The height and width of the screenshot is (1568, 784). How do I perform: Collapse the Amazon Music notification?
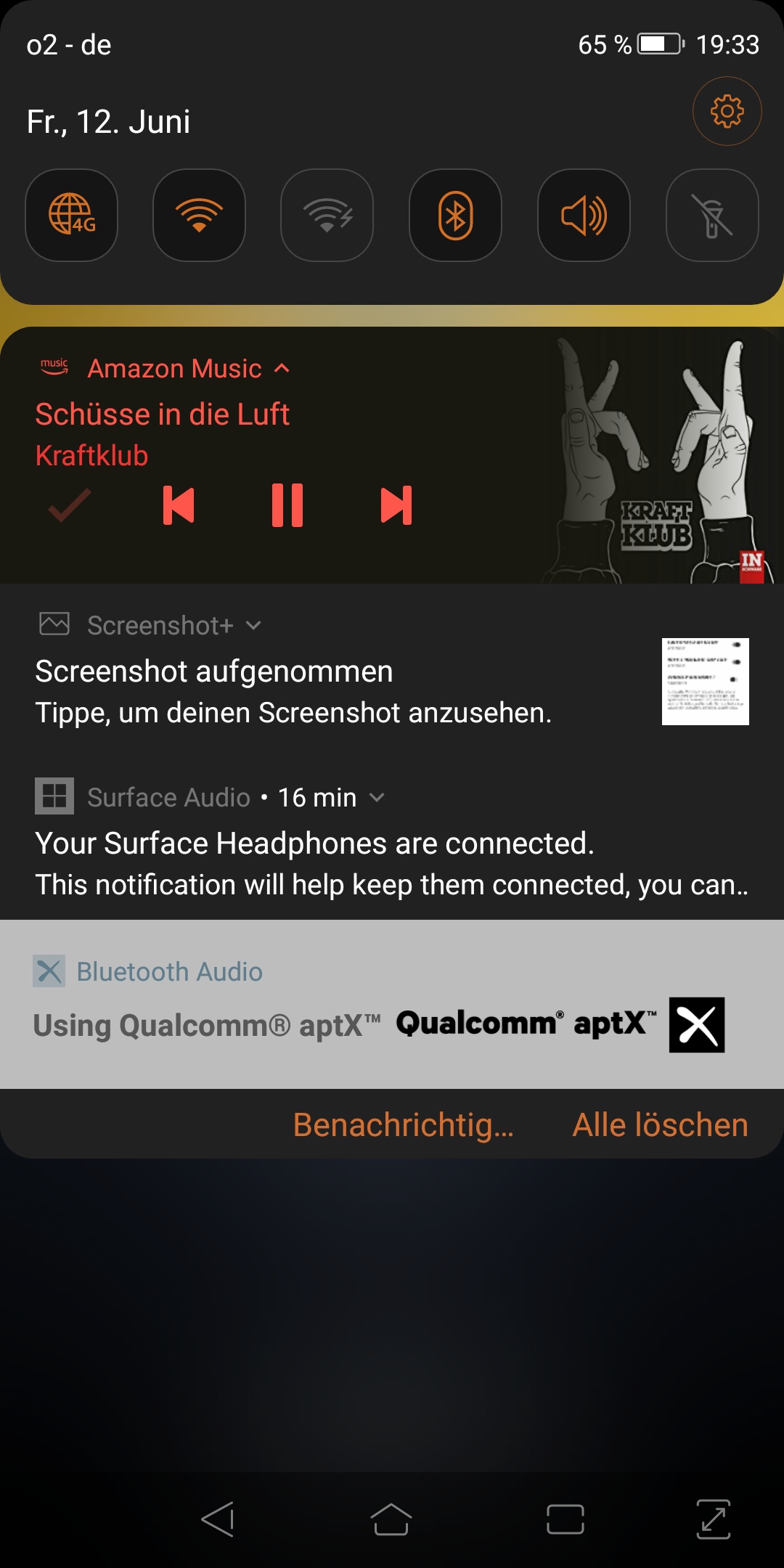tap(282, 369)
